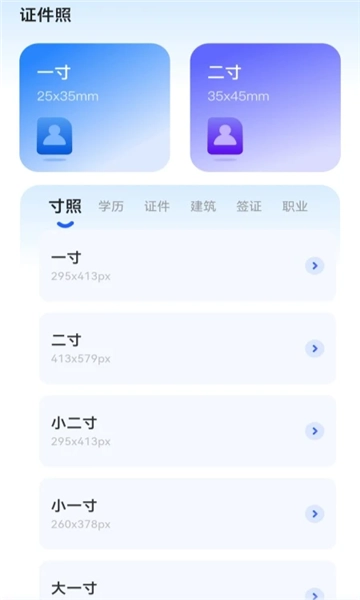360x600 pixels.
Task: Choose the 小二寸 size row
Action: point(187,431)
